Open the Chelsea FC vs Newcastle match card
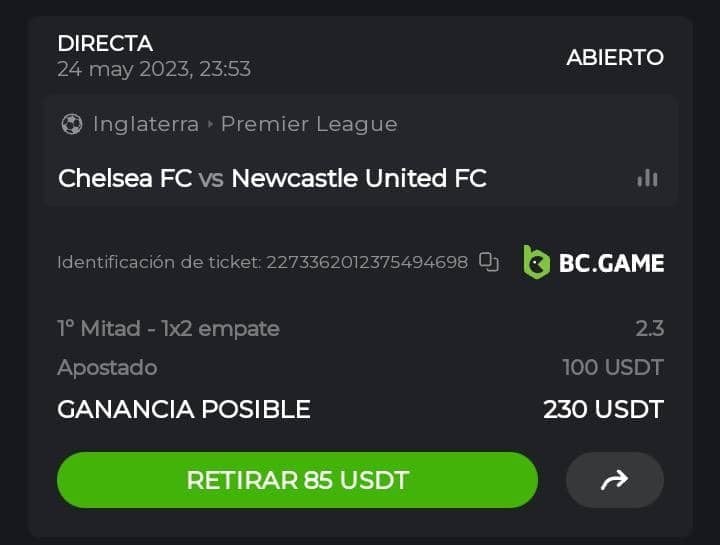 (x=272, y=178)
